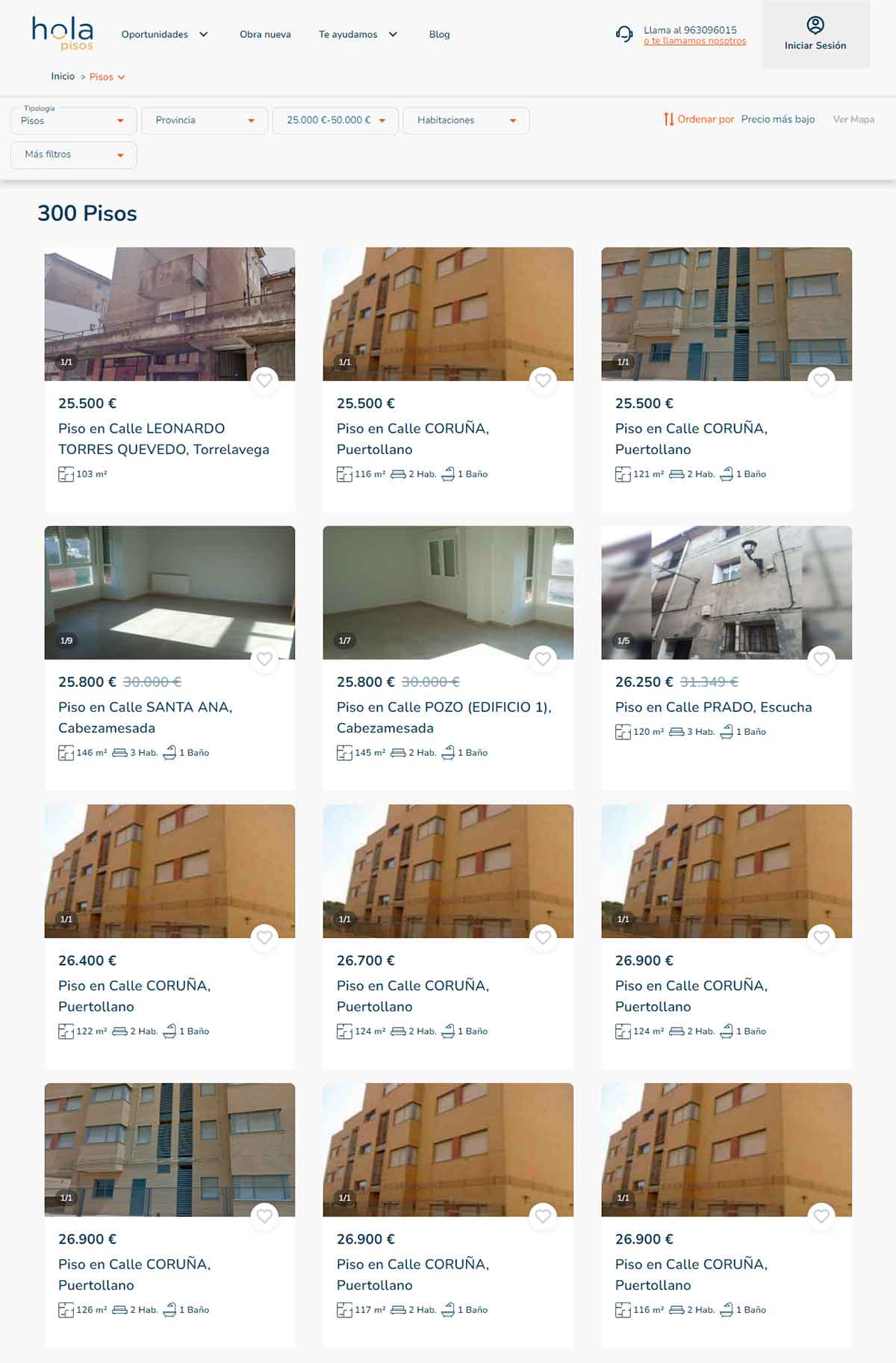The image size is (896, 1363).
Task: Save the Calle POZO (EDIFICIO 1) flat to favorites
Action: 543,659
